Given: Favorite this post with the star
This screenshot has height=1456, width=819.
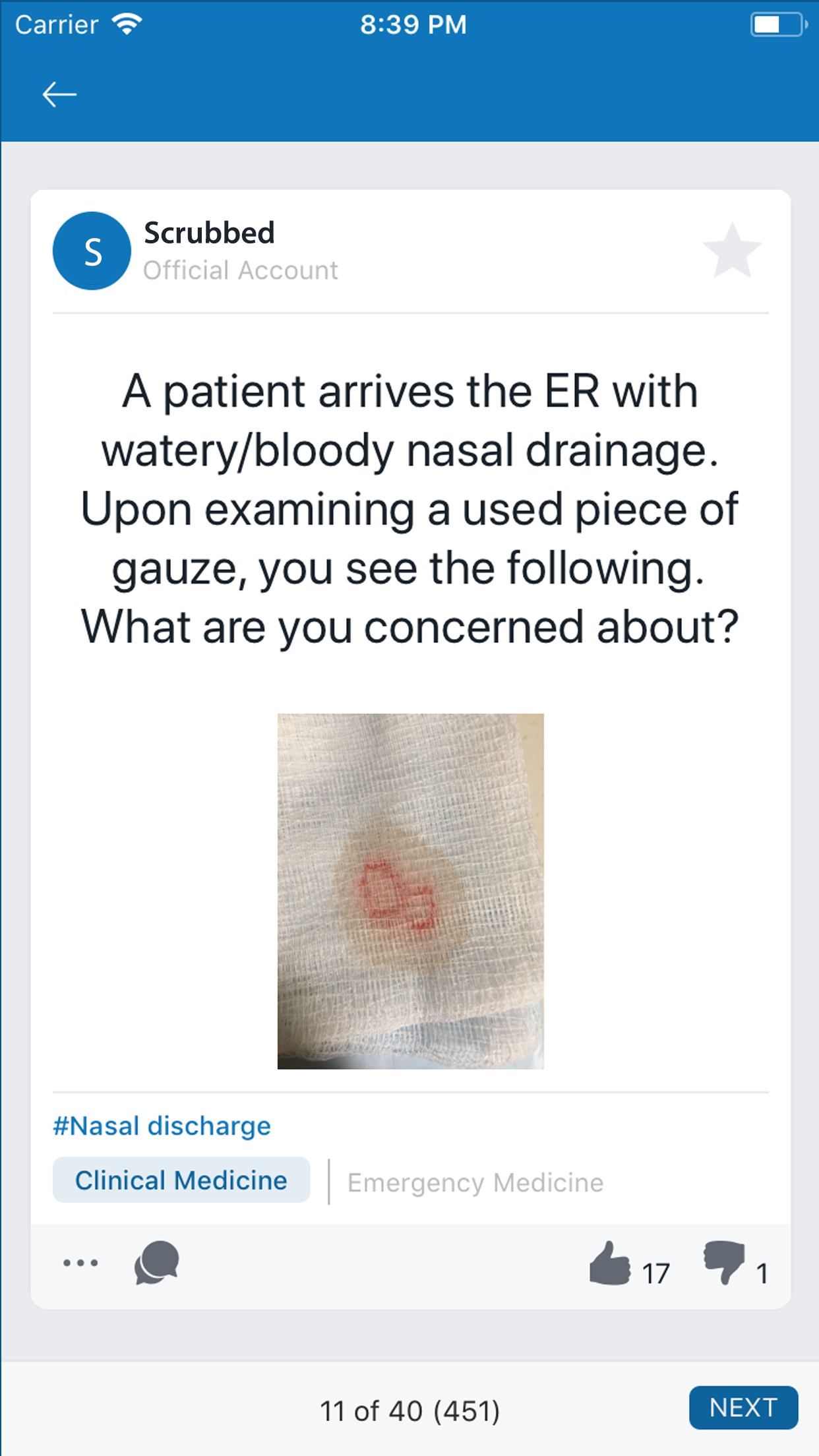Looking at the screenshot, I should pos(732,250).
